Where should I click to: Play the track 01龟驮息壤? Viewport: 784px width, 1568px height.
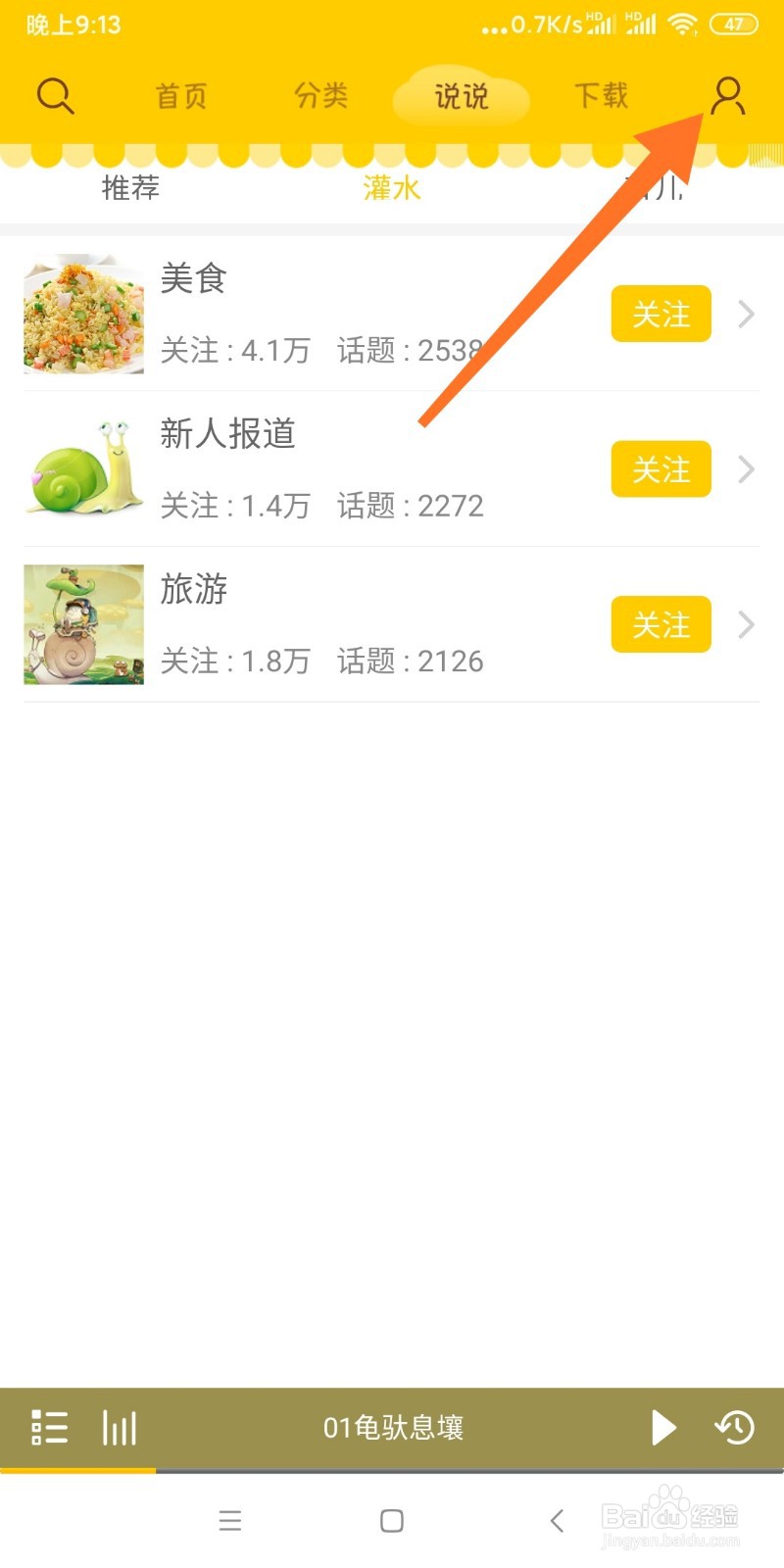663,1427
